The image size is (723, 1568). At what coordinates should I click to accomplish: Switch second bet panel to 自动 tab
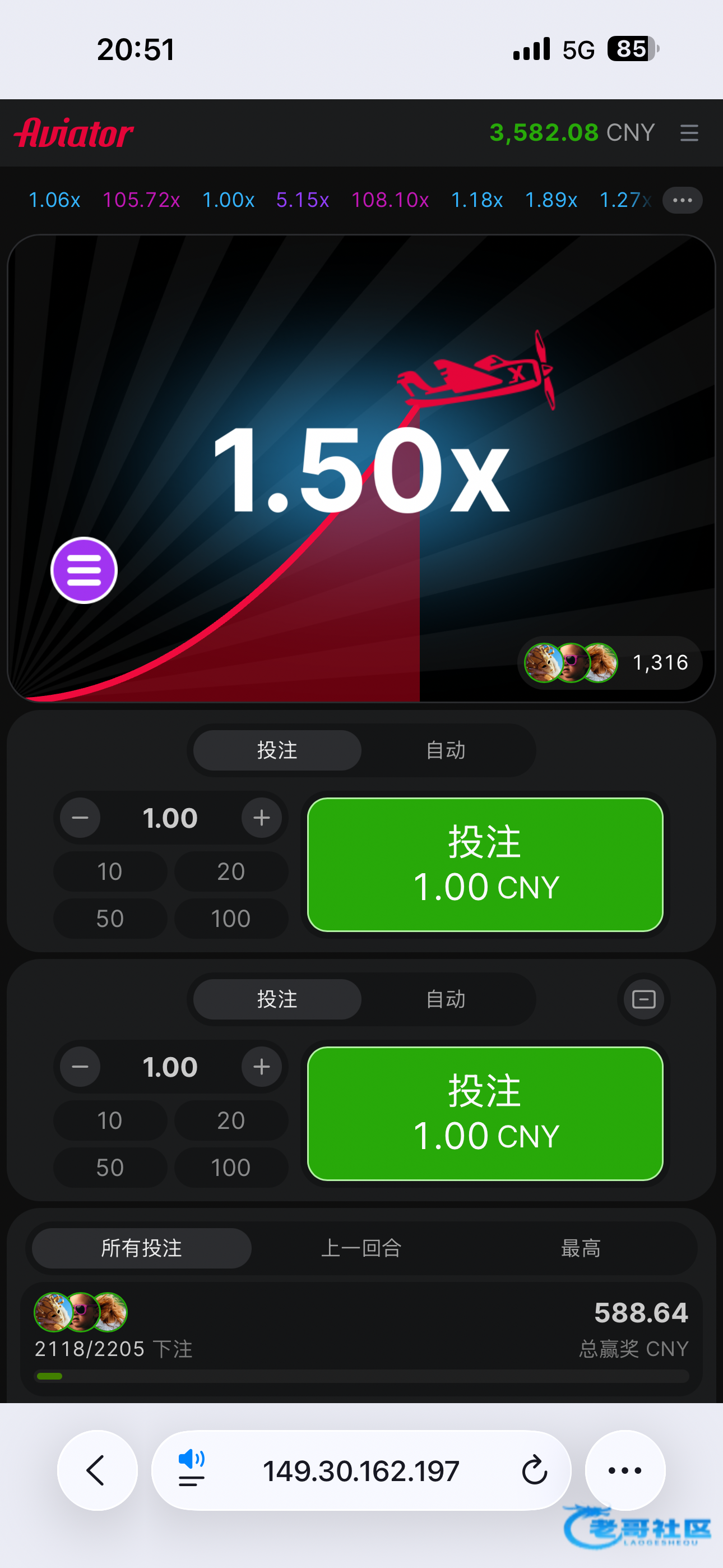tap(446, 999)
